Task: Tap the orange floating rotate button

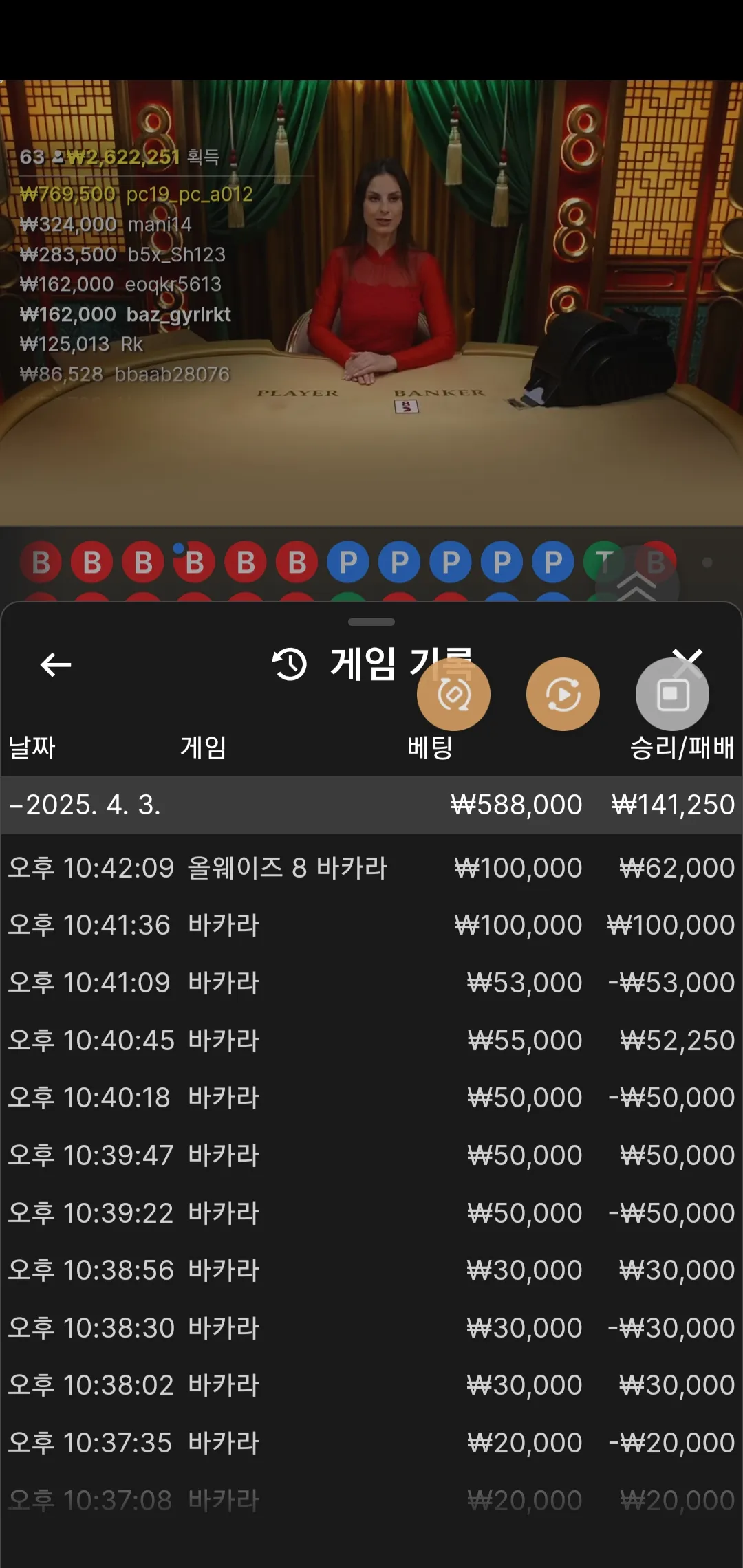Action: [x=453, y=694]
